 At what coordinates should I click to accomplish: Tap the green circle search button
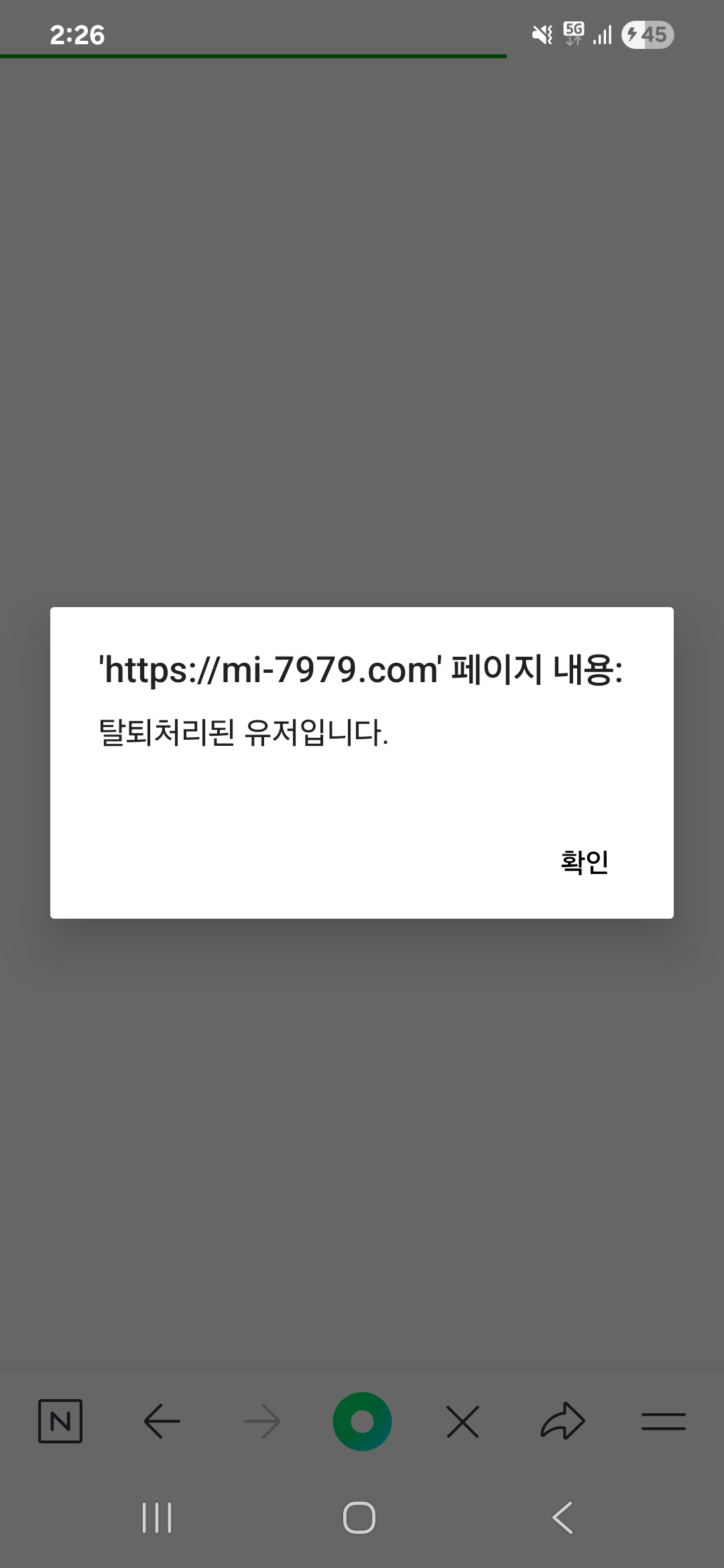click(362, 1421)
